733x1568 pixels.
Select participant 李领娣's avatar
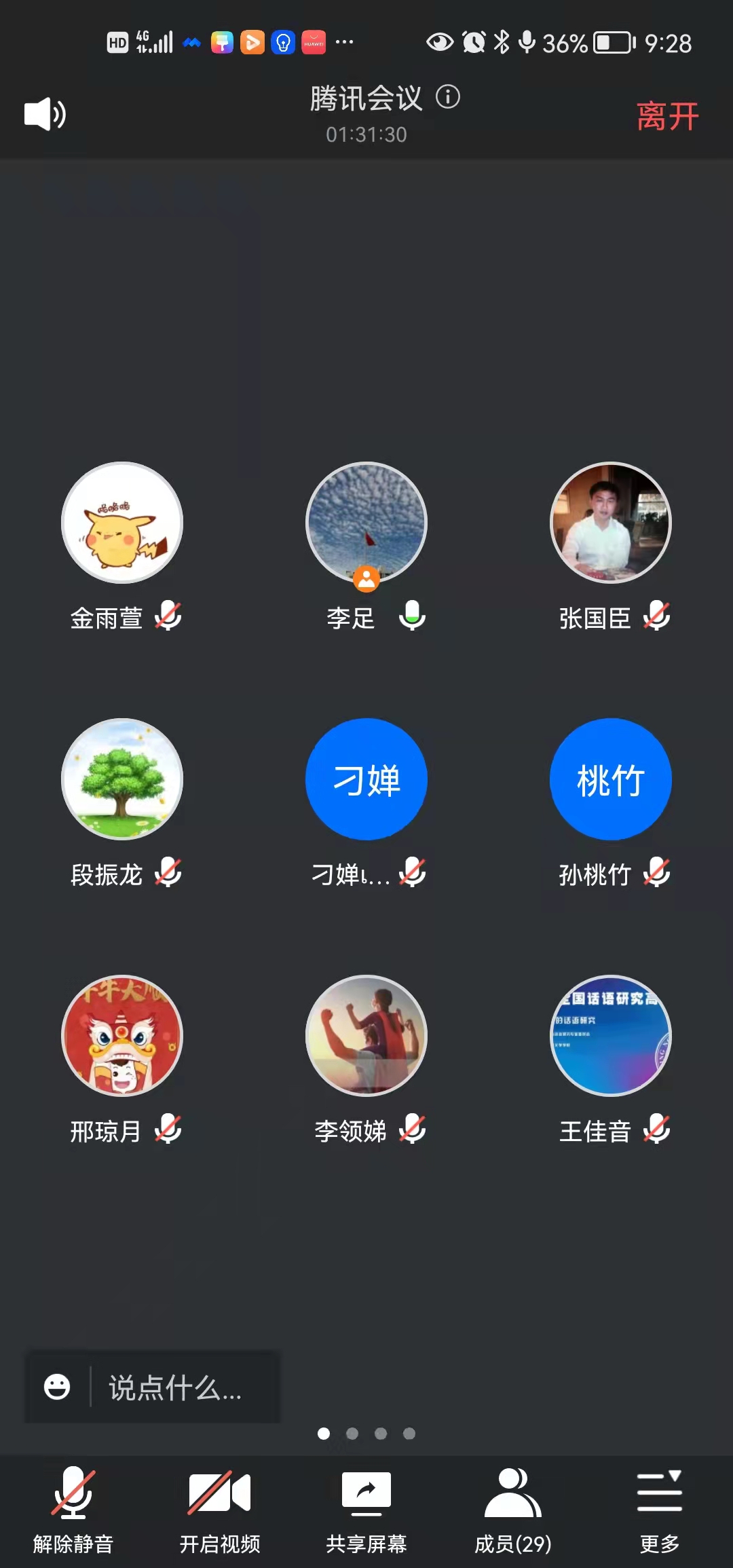[366, 1036]
